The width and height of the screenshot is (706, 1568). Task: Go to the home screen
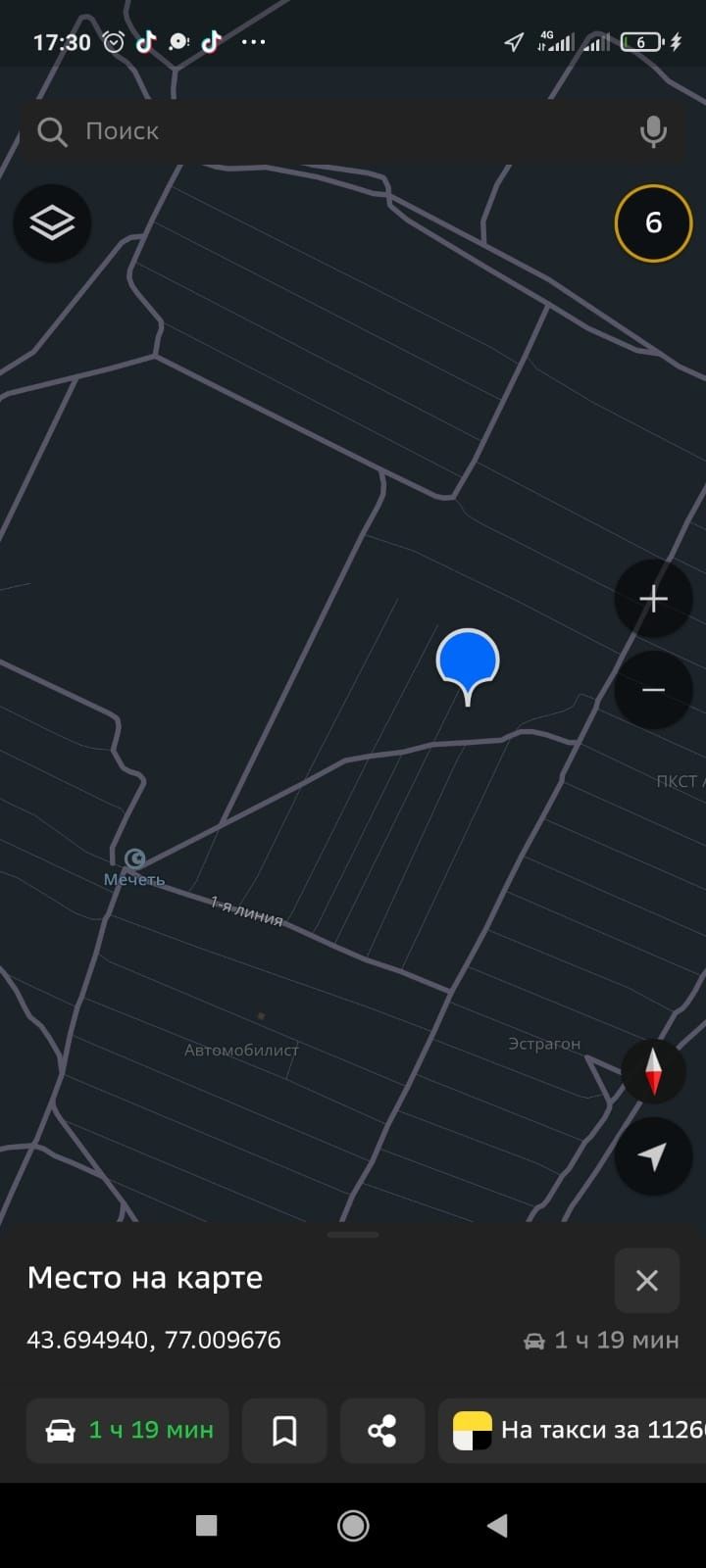pos(353,1525)
